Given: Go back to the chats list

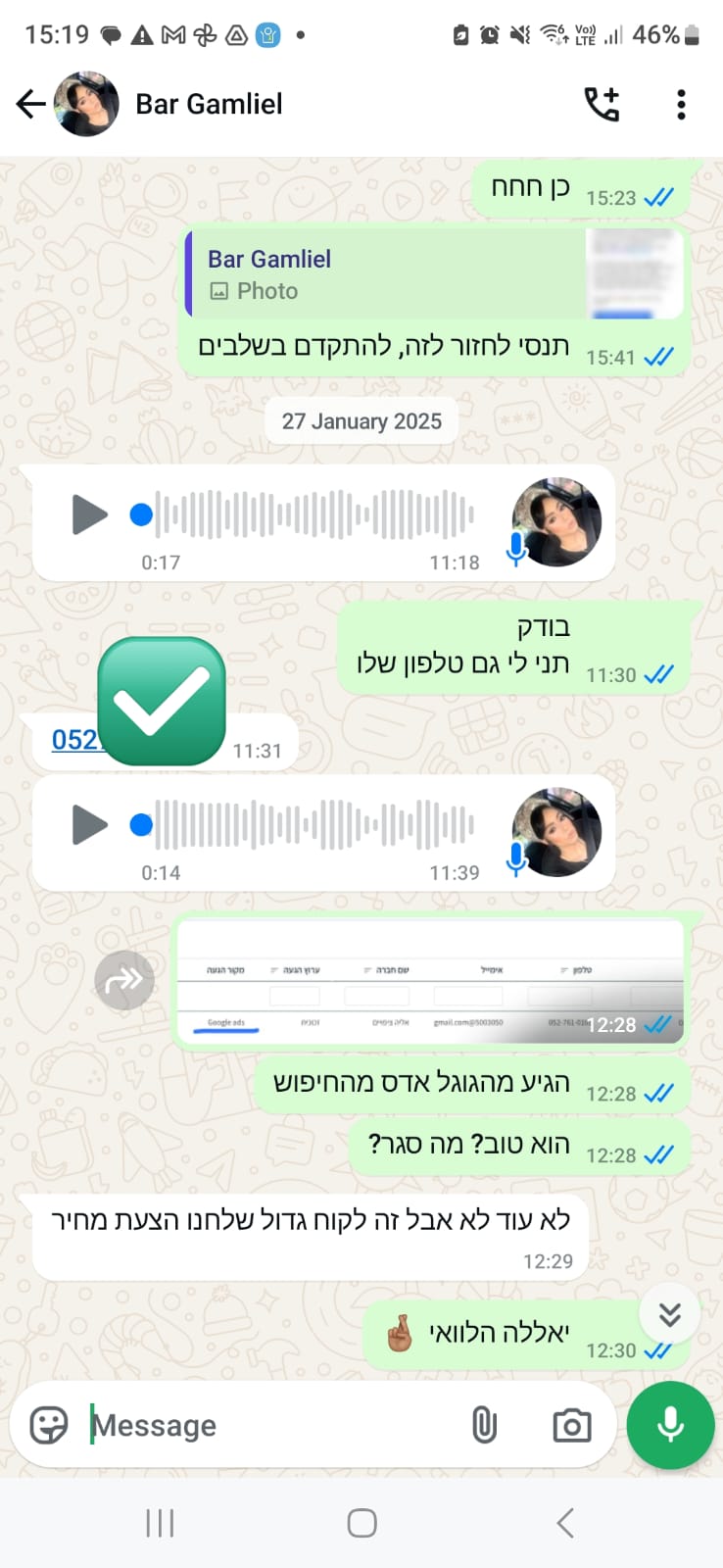Looking at the screenshot, I should tap(31, 104).
